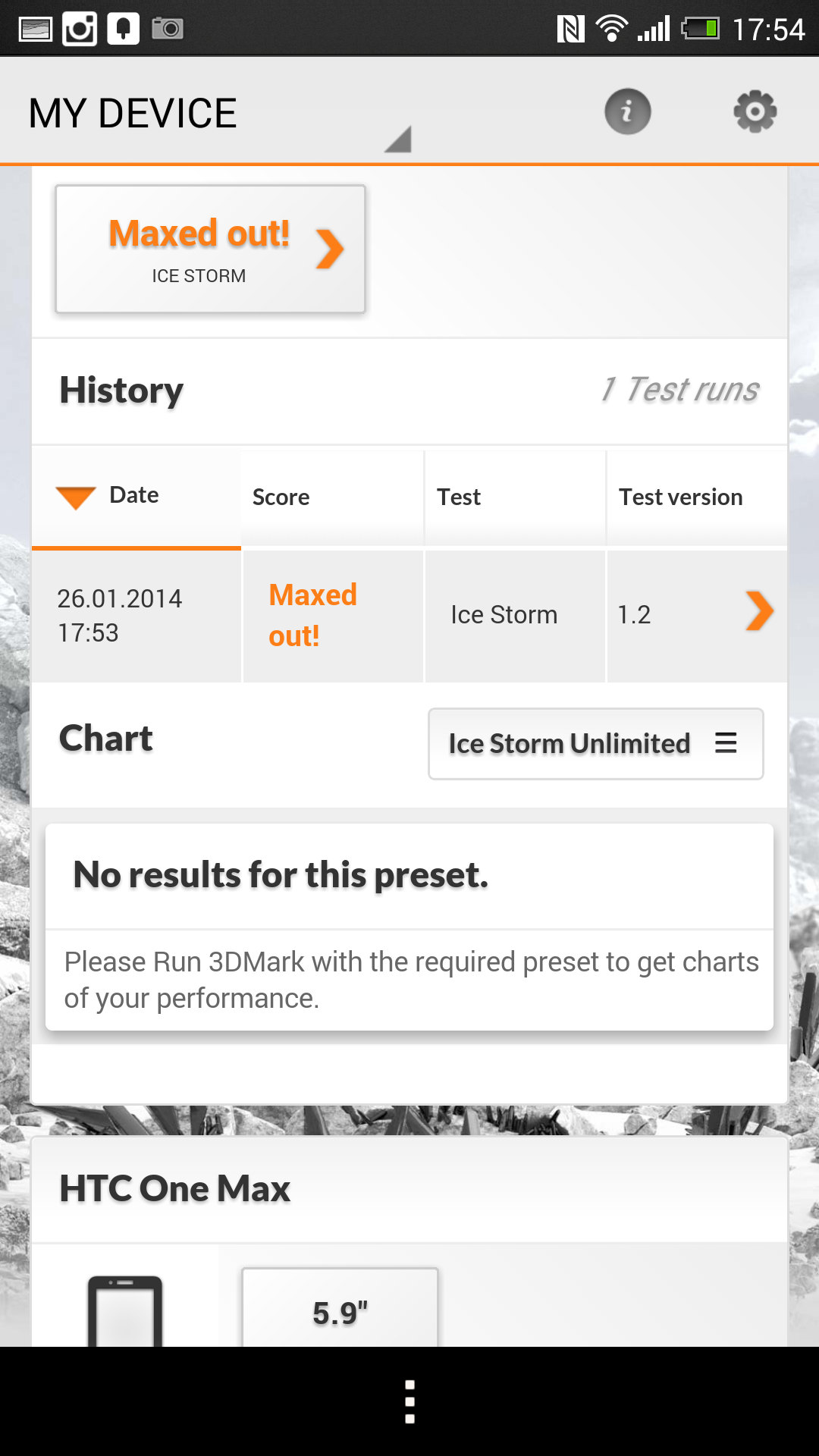Open settings via the gear icon
Screen dimensions: 819x1456
(755, 112)
